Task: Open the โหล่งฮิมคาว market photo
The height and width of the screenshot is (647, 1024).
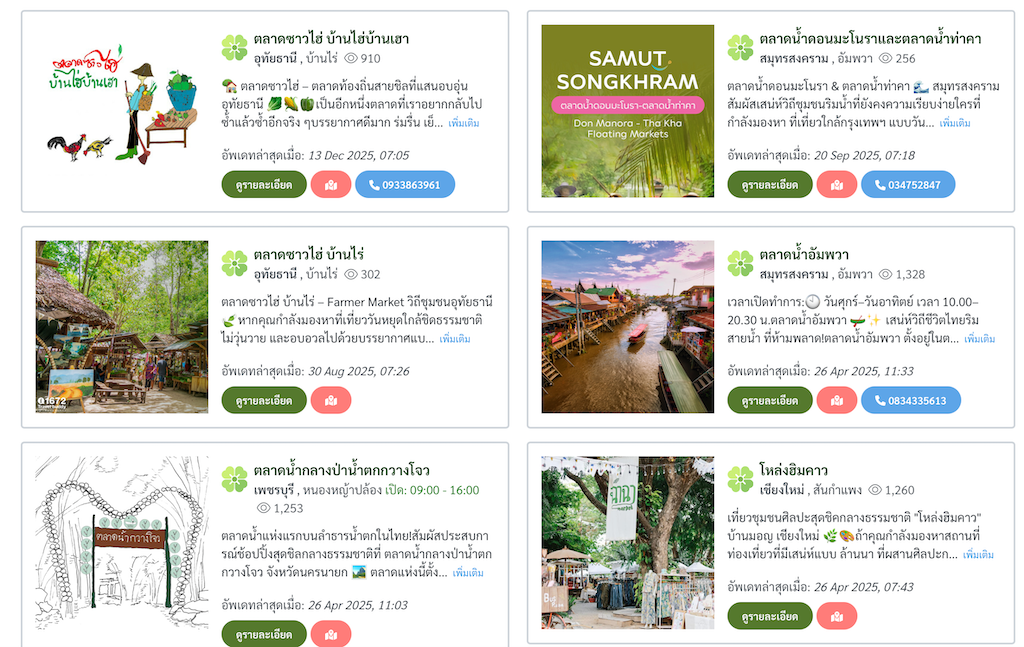Action: coord(628,543)
